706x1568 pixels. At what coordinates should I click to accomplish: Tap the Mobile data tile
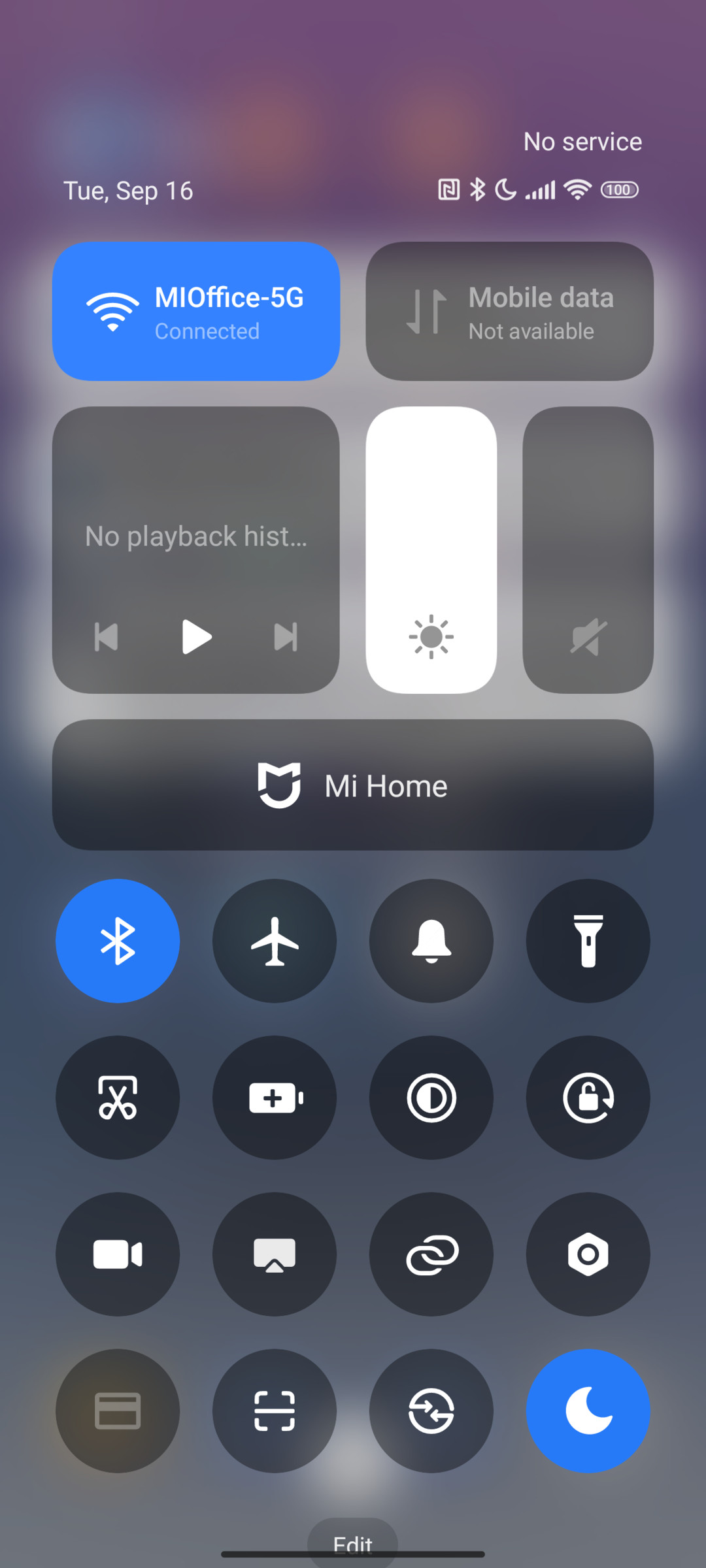[510, 312]
